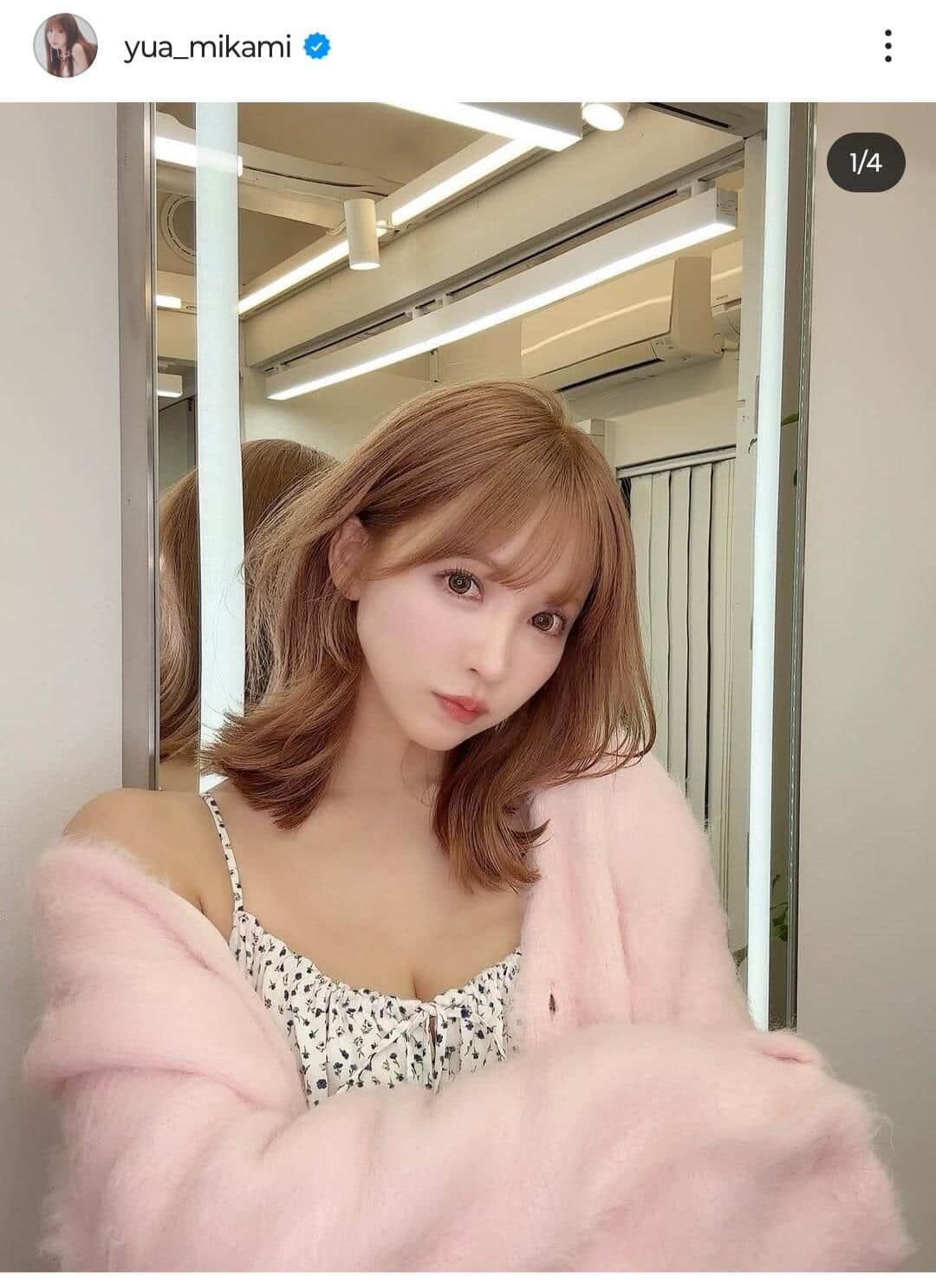Open the post's three-dot overflow menu
This screenshot has height=1288, width=936.
(888, 46)
